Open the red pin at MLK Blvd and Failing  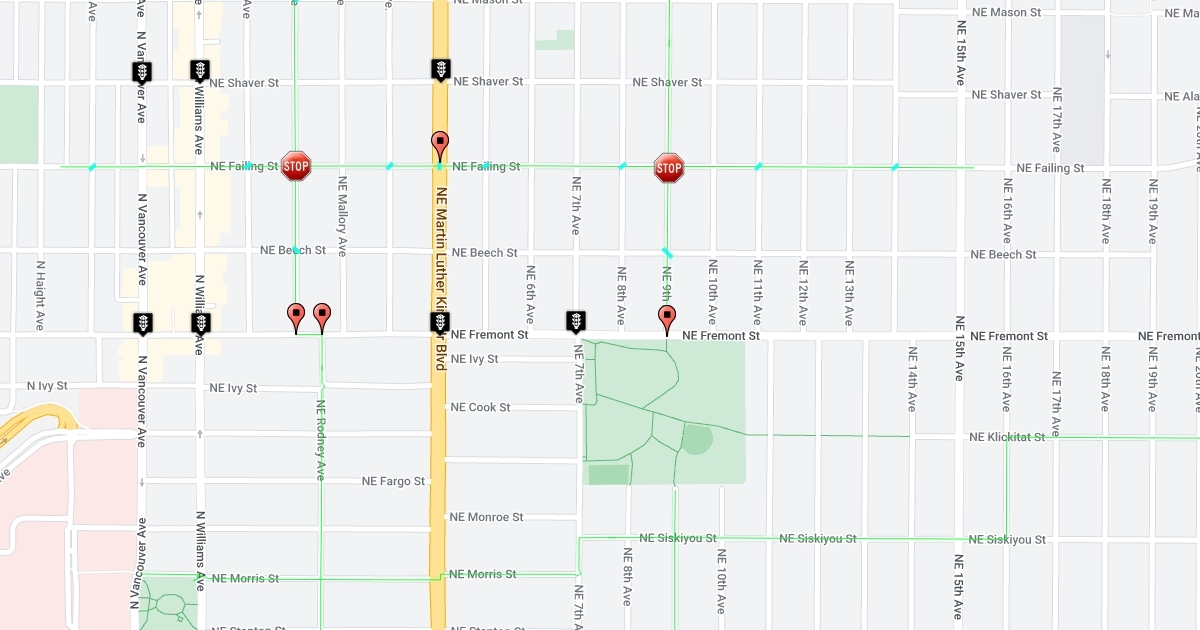(x=440, y=145)
